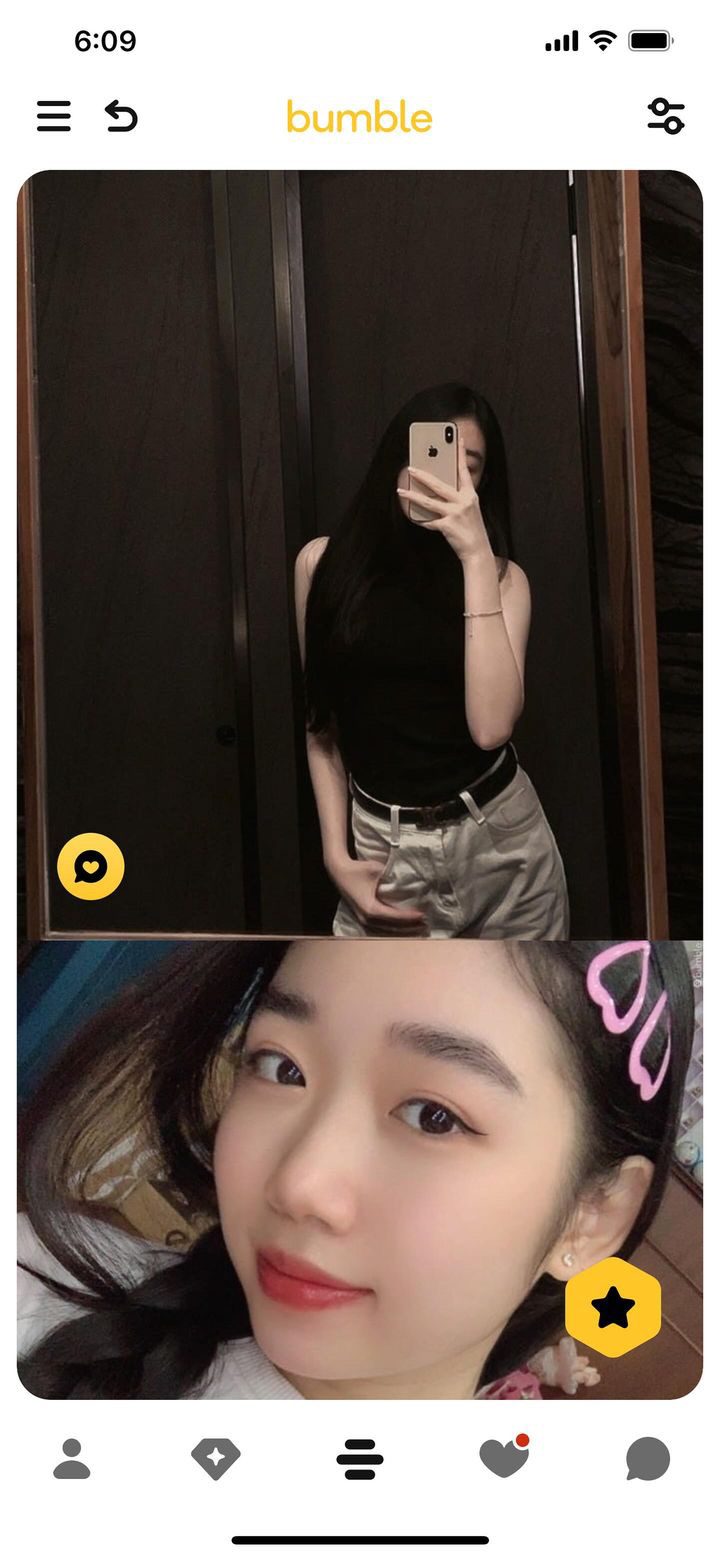The image size is (720, 1558).
Task: Open the filter settings
Action: click(666, 116)
